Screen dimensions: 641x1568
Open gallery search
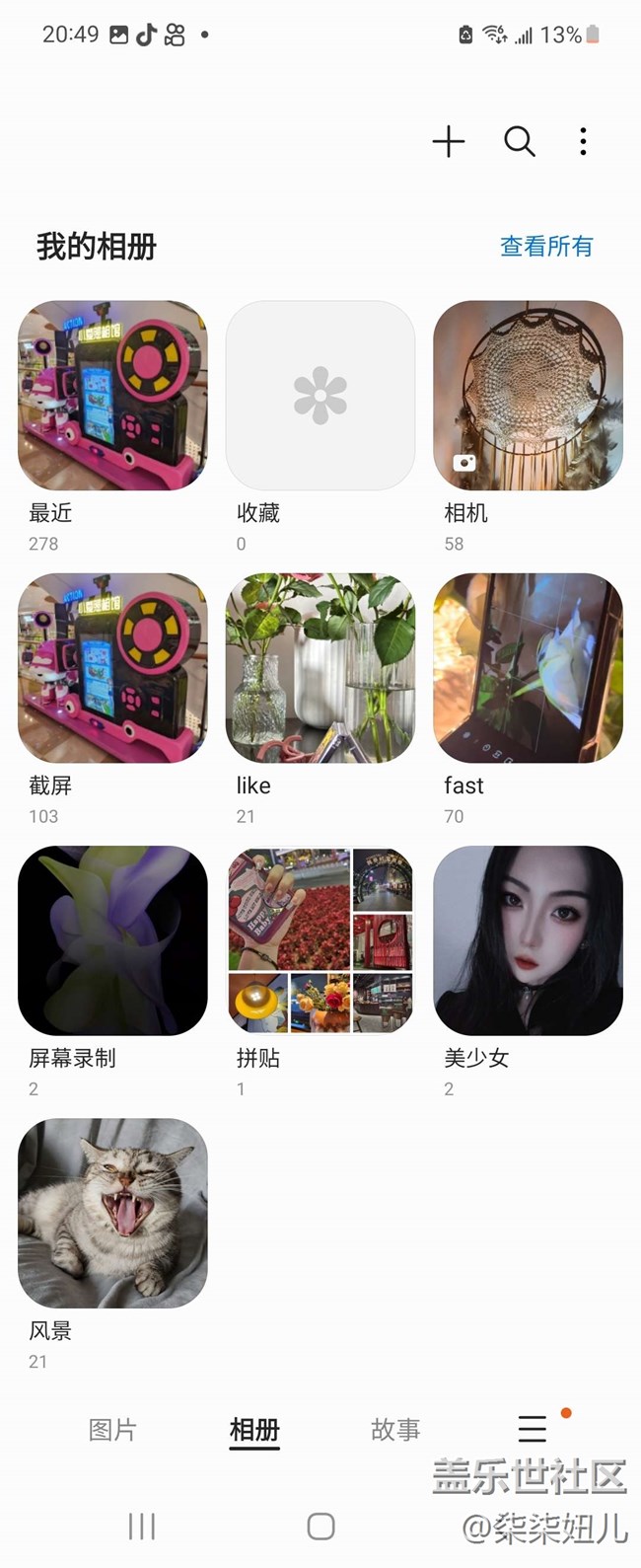coord(519,142)
